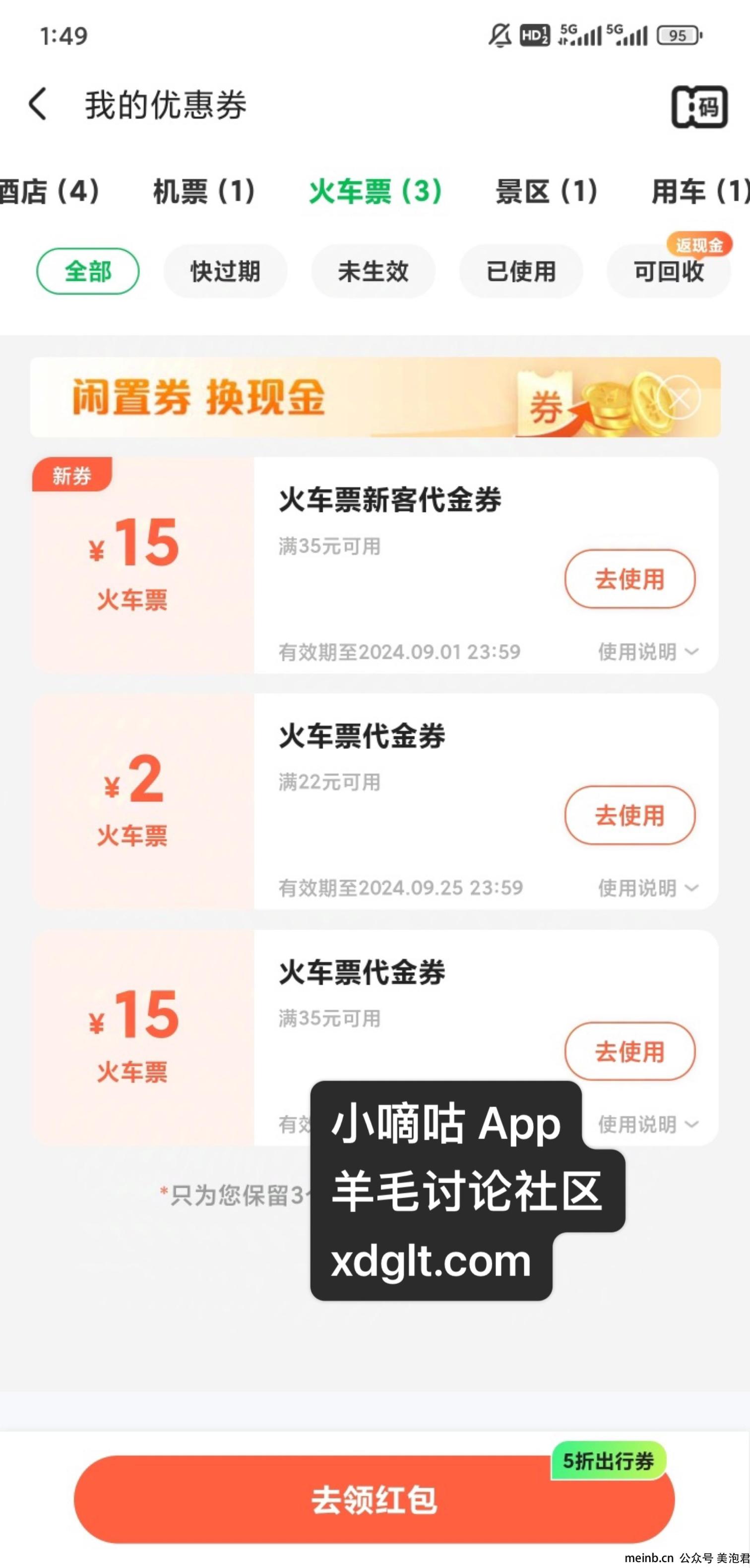The height and width of the screenshot is (1568, 750).
Task: Switch to the 用车 tab
Action: pyautogui.click(x=700, y=192)
